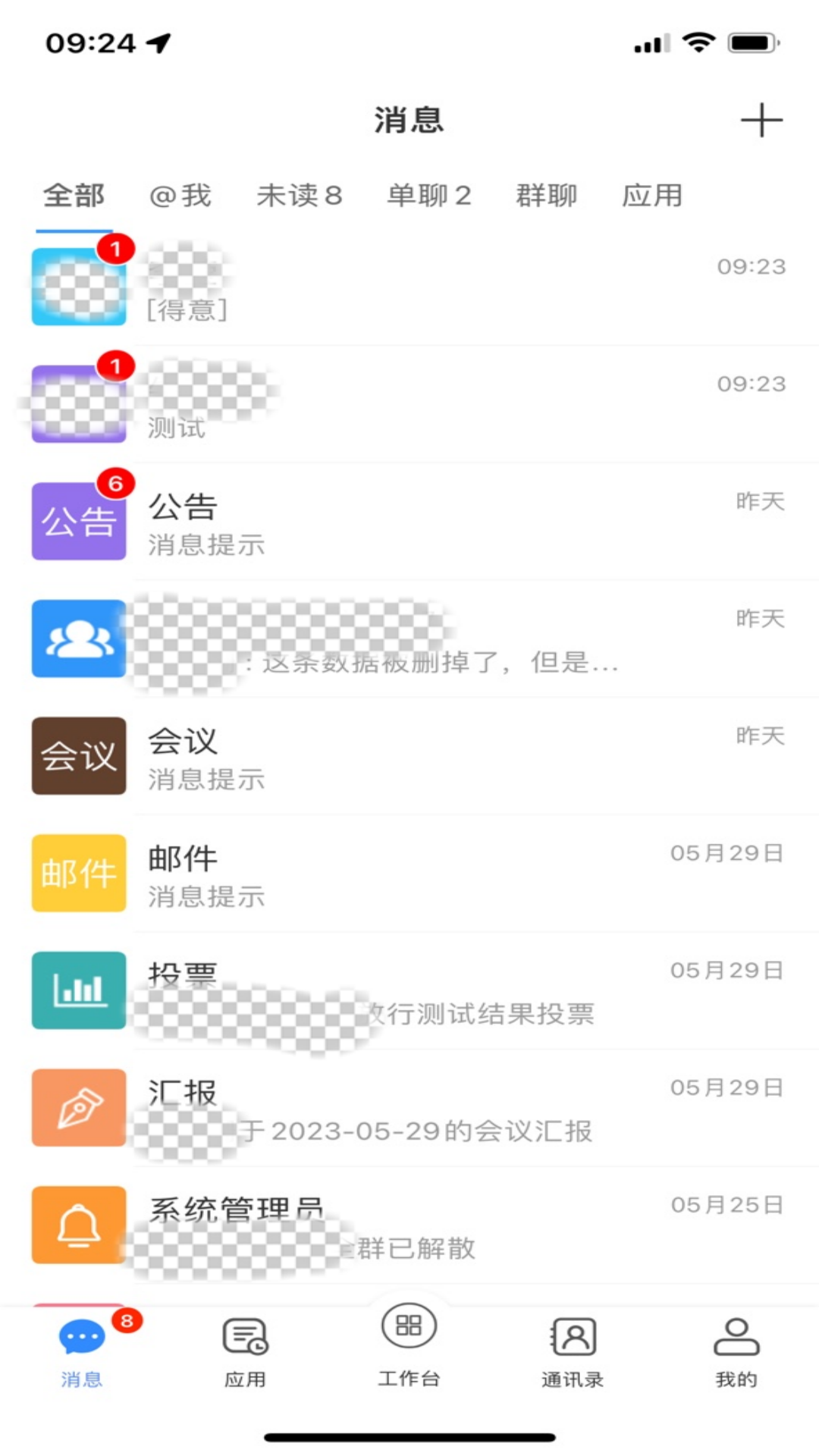Open the 系统管理员 bell notification icon
The image size is (819, 1456).
coord(78,1225)
